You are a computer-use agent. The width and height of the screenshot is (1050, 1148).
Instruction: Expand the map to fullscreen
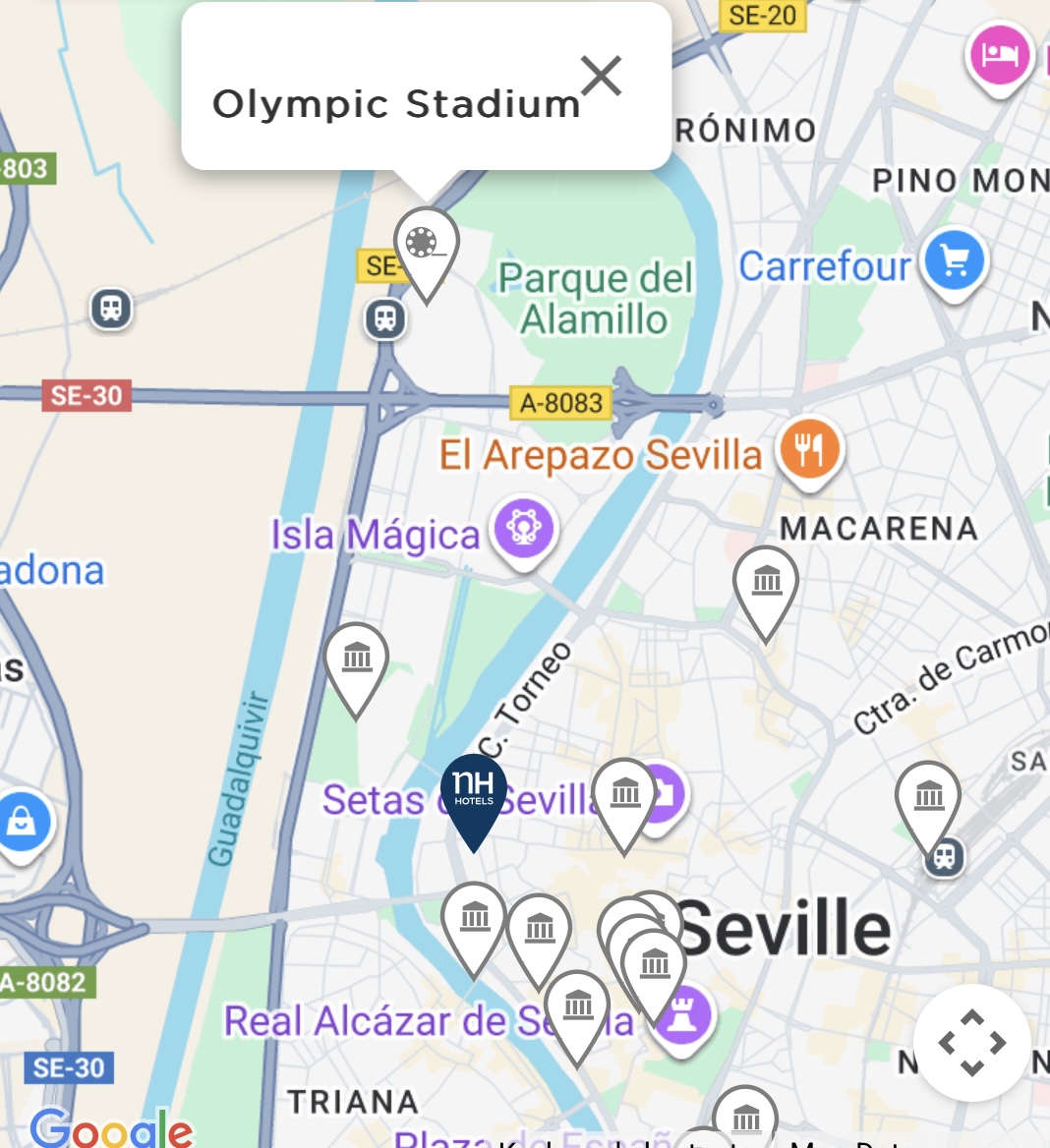(971, 1043)
